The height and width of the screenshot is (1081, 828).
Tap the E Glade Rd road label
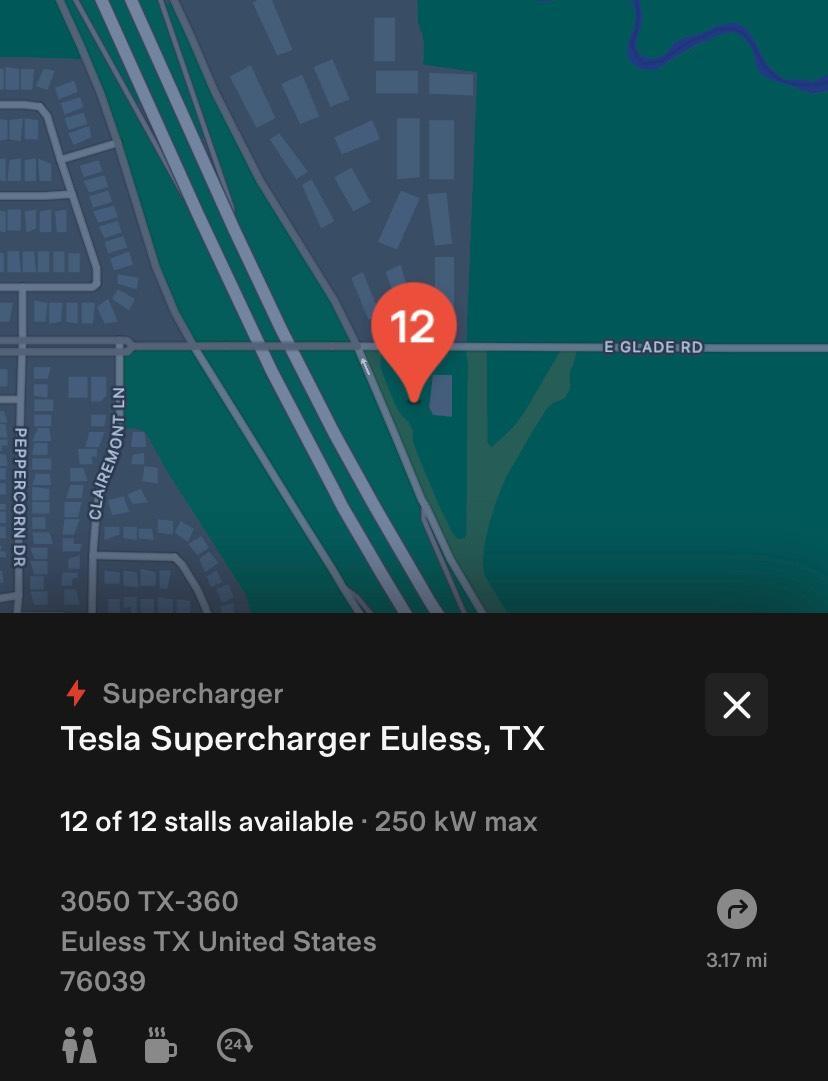click(652, 347)
